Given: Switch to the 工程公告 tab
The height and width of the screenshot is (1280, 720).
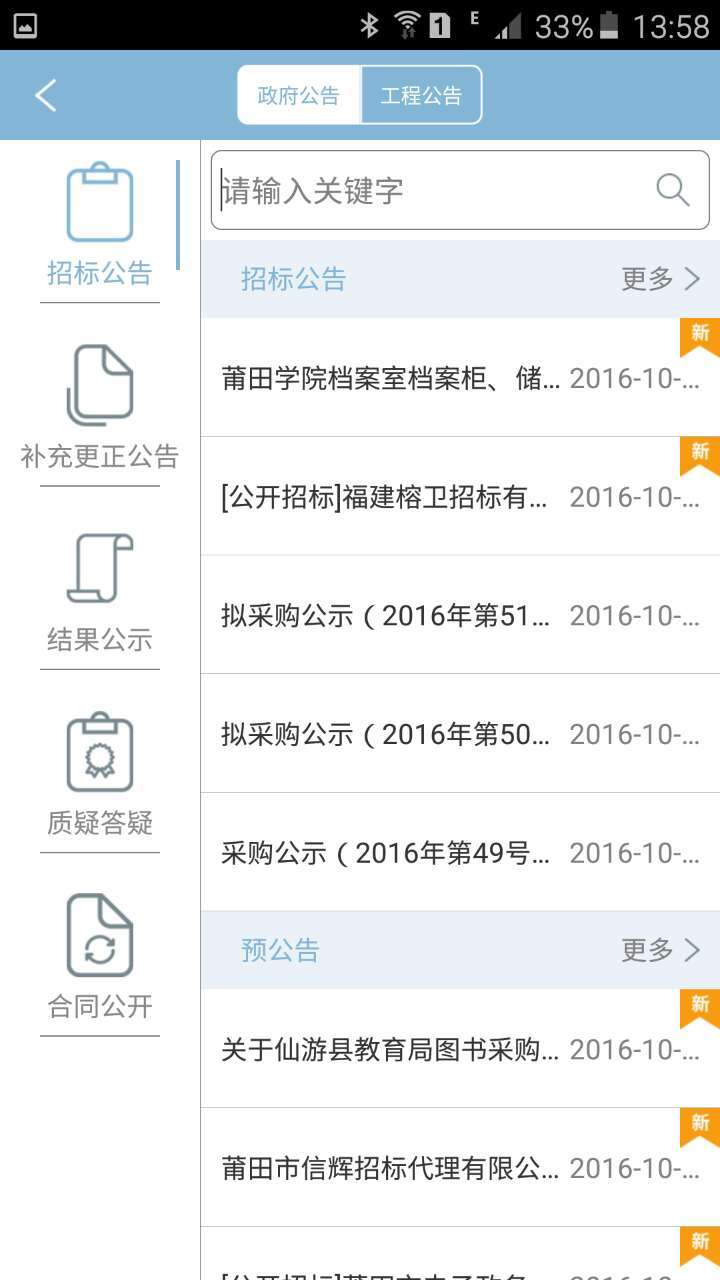Looking at the screenshot, I should point(421,94).
